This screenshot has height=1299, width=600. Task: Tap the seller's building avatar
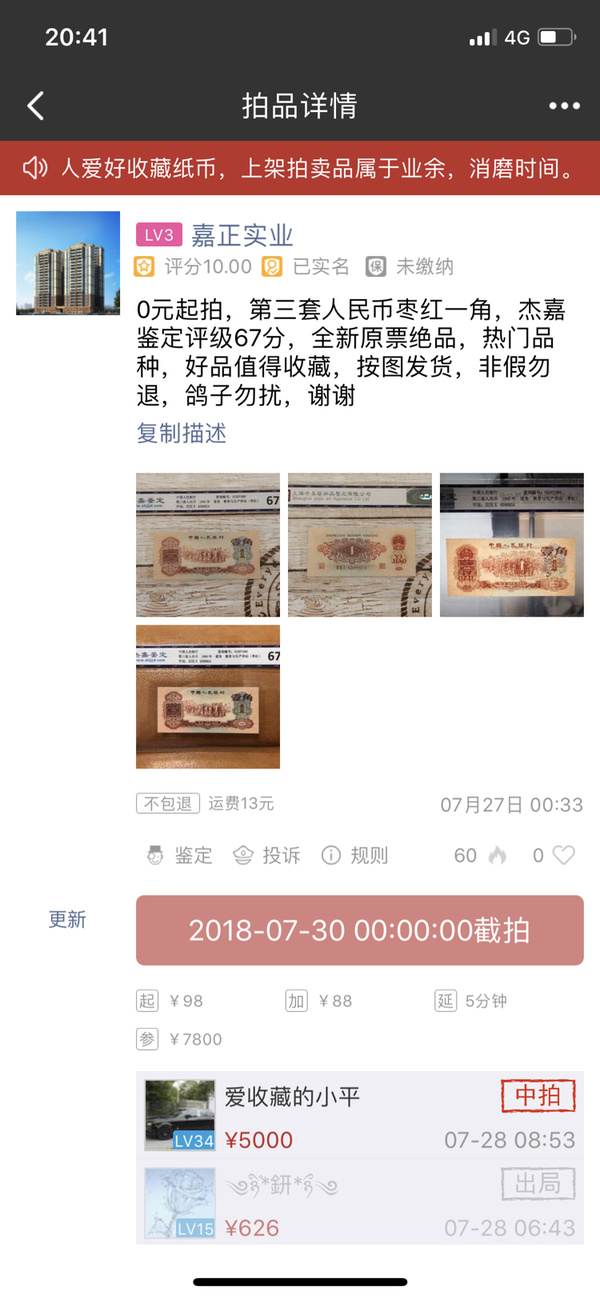68,263
